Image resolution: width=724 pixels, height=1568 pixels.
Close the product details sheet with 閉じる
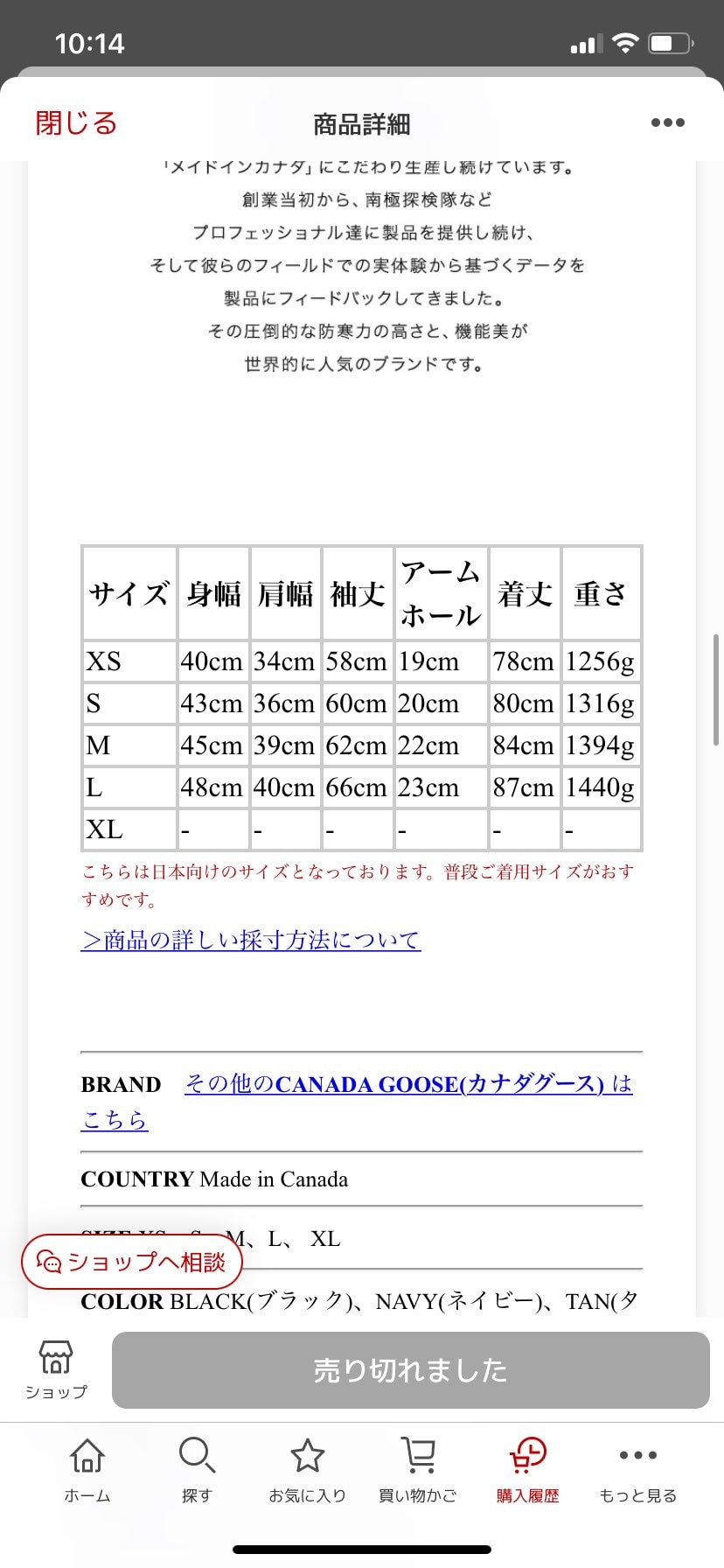(x=76, y=122)
